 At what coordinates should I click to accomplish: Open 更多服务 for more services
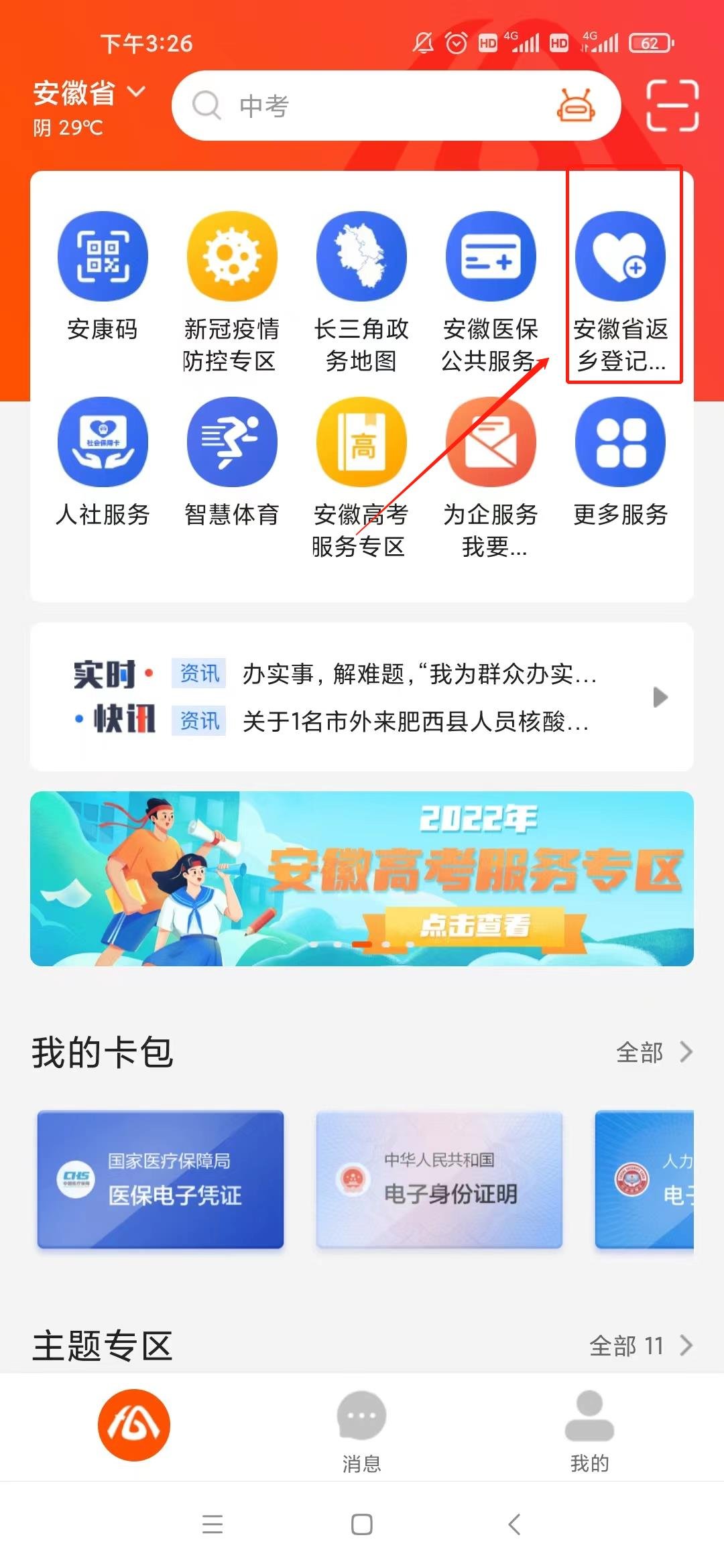[621, 444]
